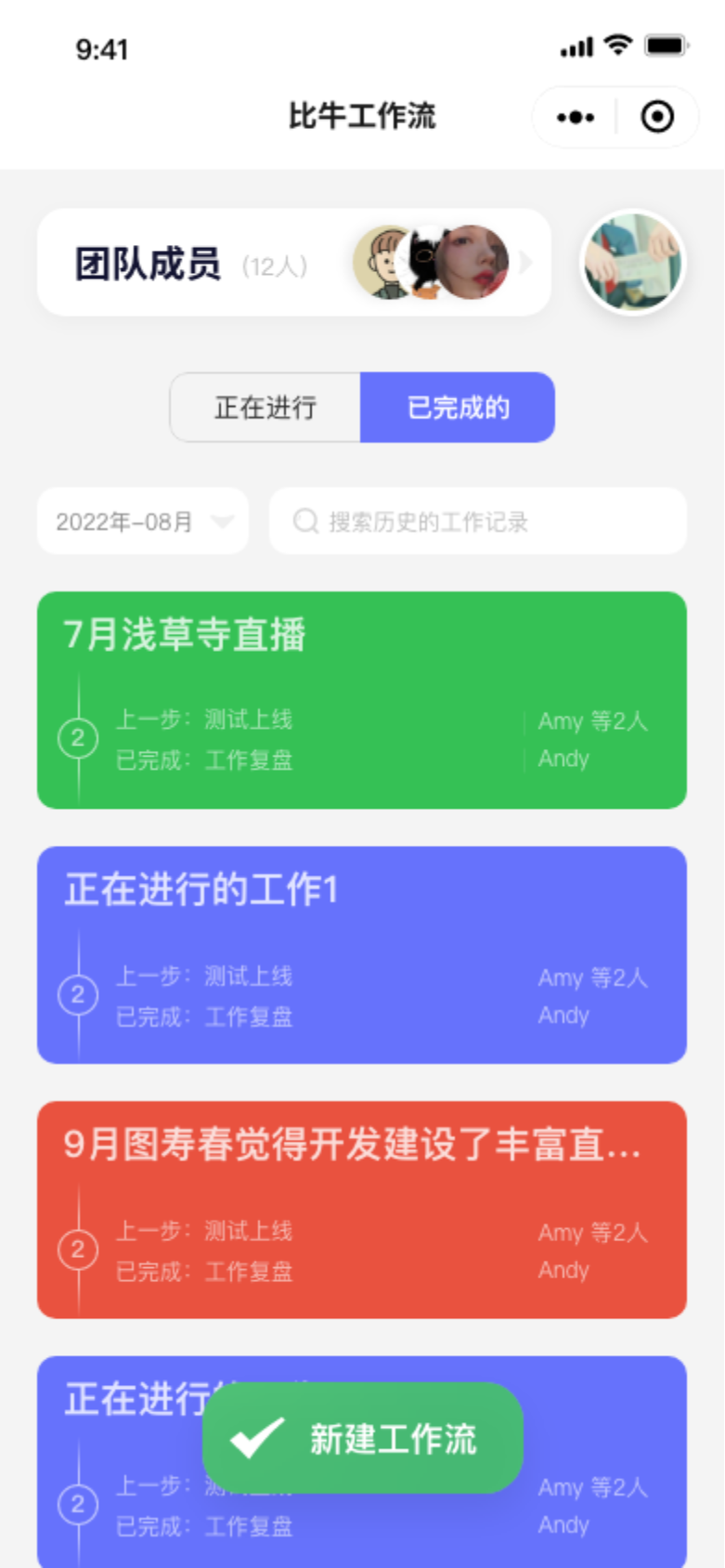Create a new workflow with 新建工作流
Screen dimensions: 725x1568
coord(363,1438)
